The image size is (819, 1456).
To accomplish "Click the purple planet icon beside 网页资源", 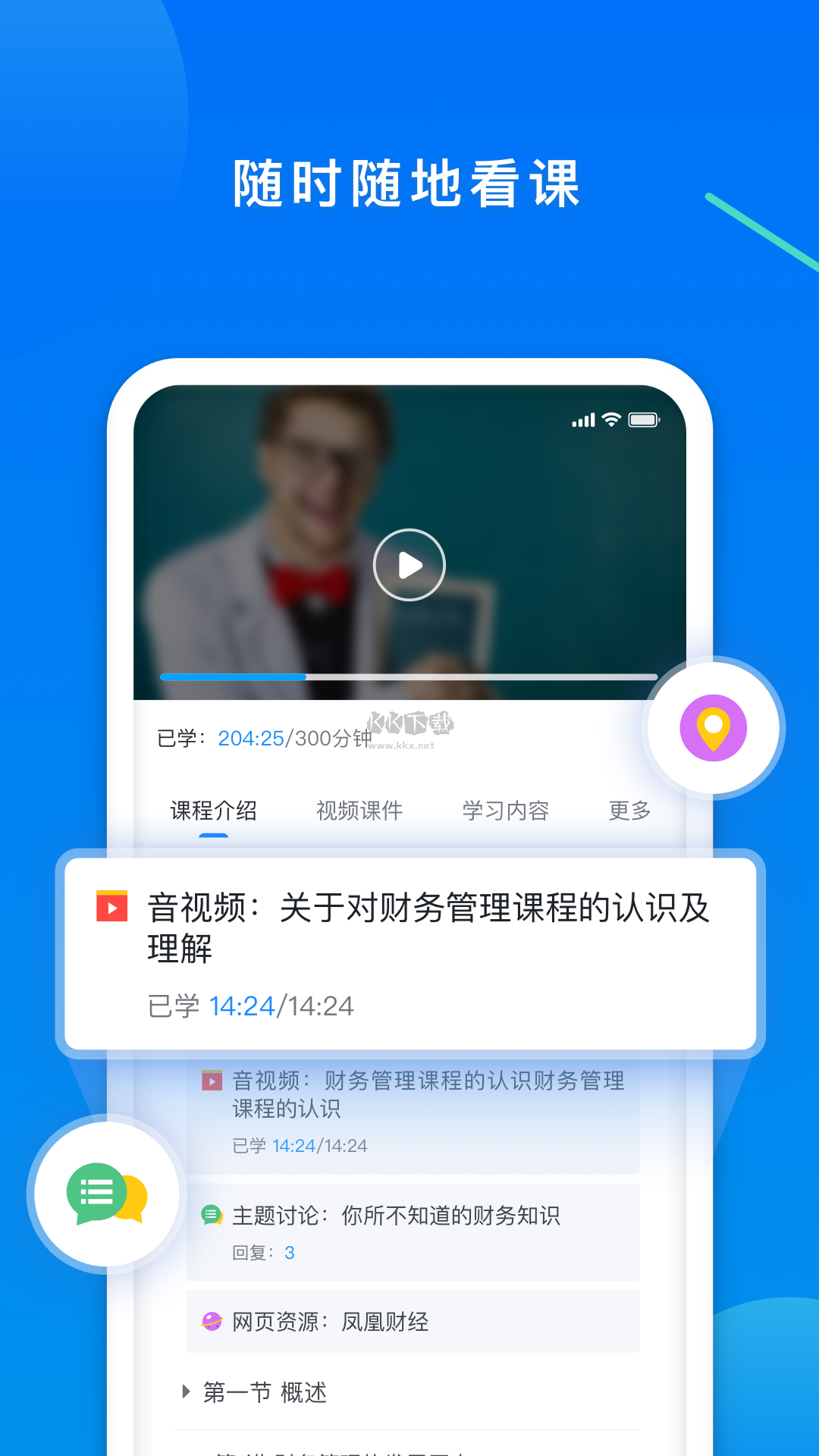I will pos(211,1321).
